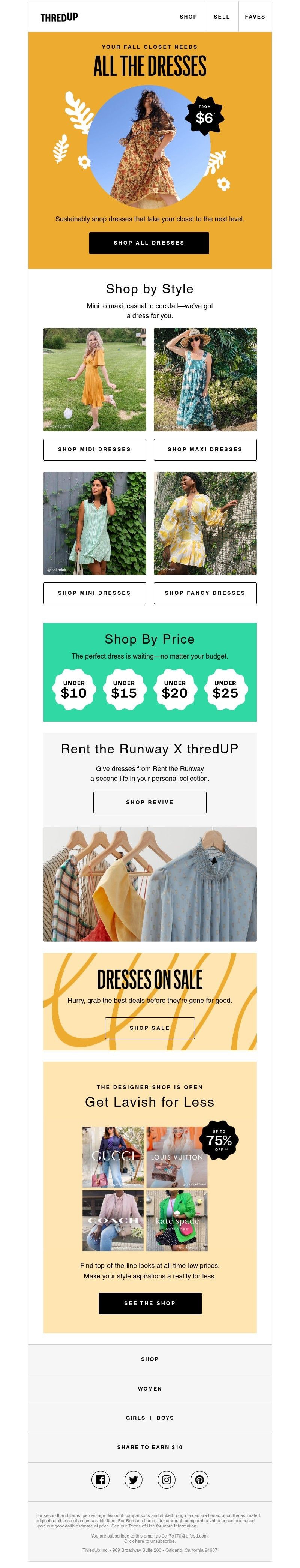Select Shop Maxi Dresses
Screen dimensions: 300x1568
pos(204,449)
